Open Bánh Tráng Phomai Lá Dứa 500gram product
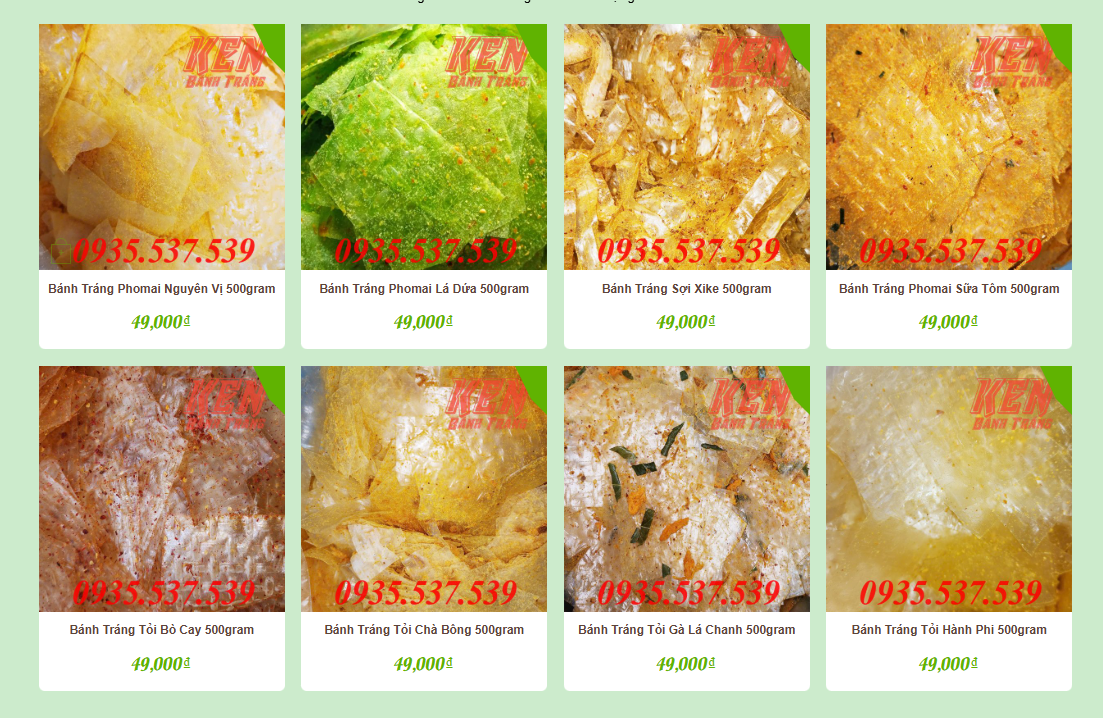Viewport: 1103px width, 718px height. (x=424, y=289)
